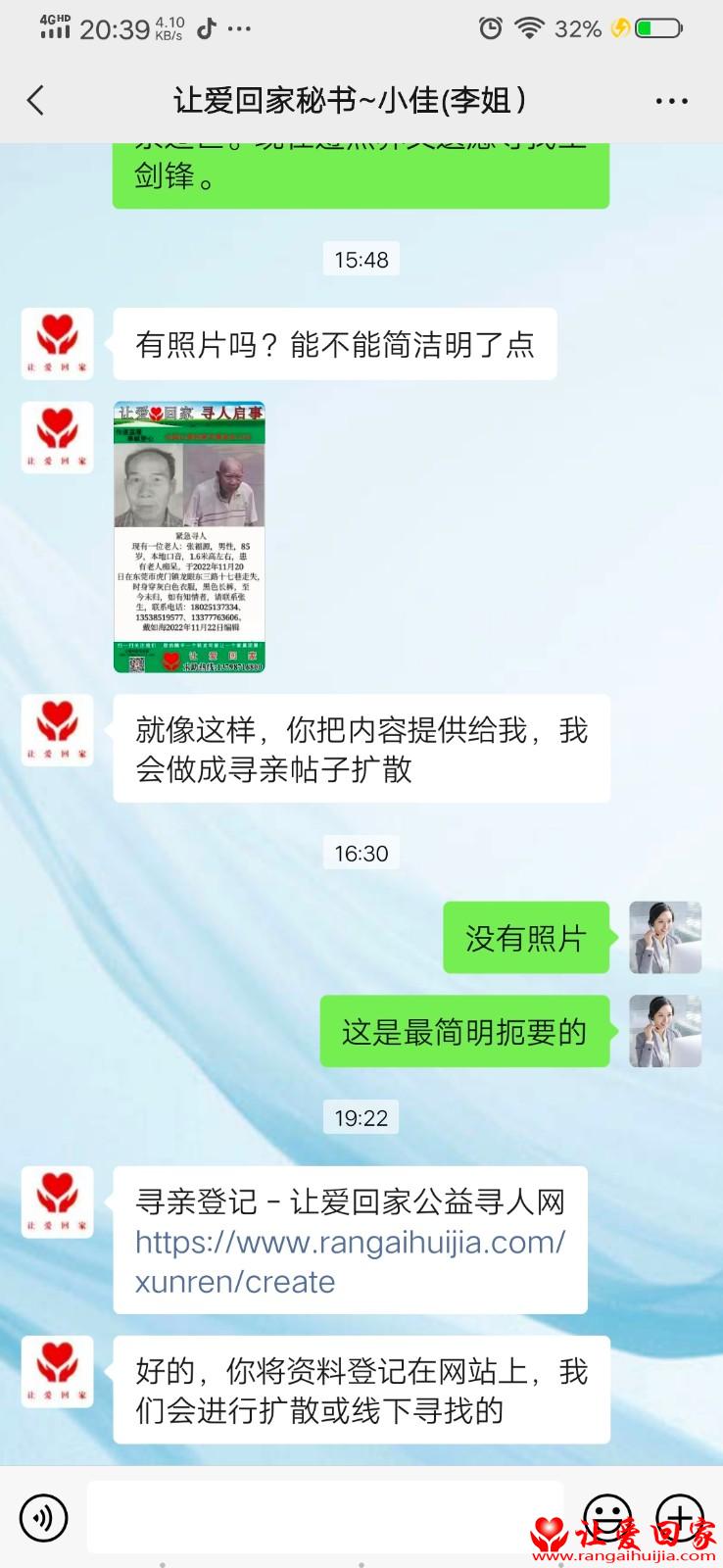Open sender's avatar next to 有照片吗 message
Viewport: 723px width, 1568px height.
(x=58, y=344)
